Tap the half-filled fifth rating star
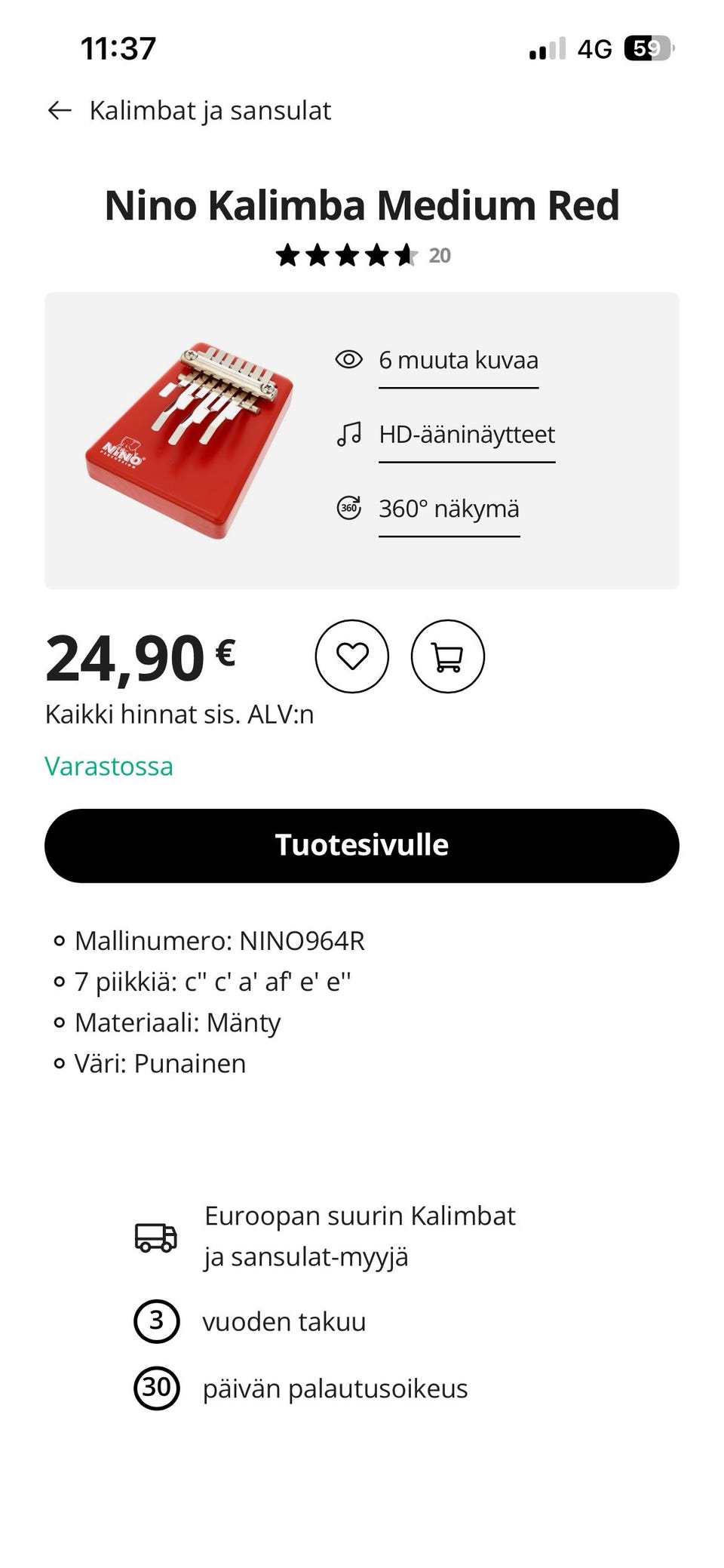Image resolution: width=724 pixels, height=1568 pixels. pos(406,255)
